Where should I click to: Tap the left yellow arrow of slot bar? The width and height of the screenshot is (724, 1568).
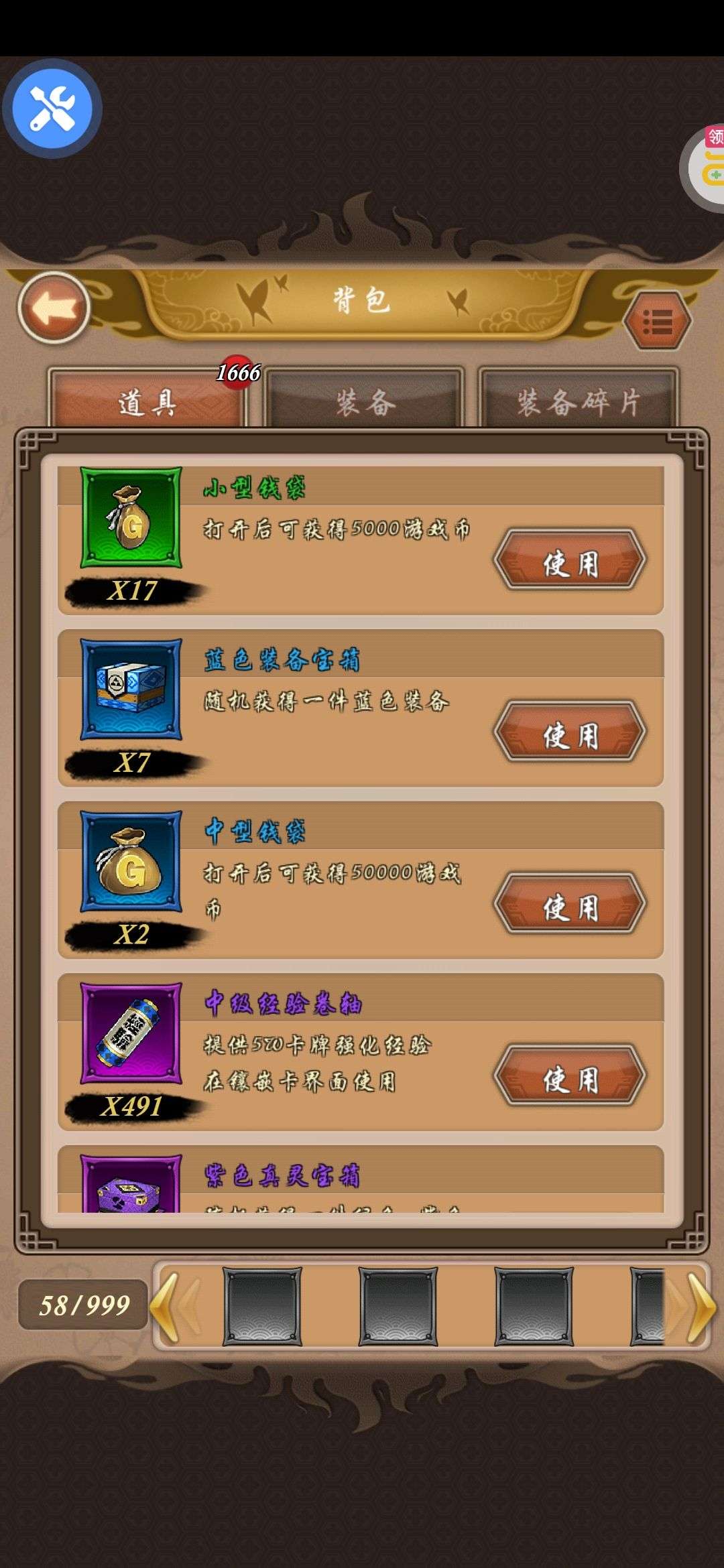[166, 1306]
